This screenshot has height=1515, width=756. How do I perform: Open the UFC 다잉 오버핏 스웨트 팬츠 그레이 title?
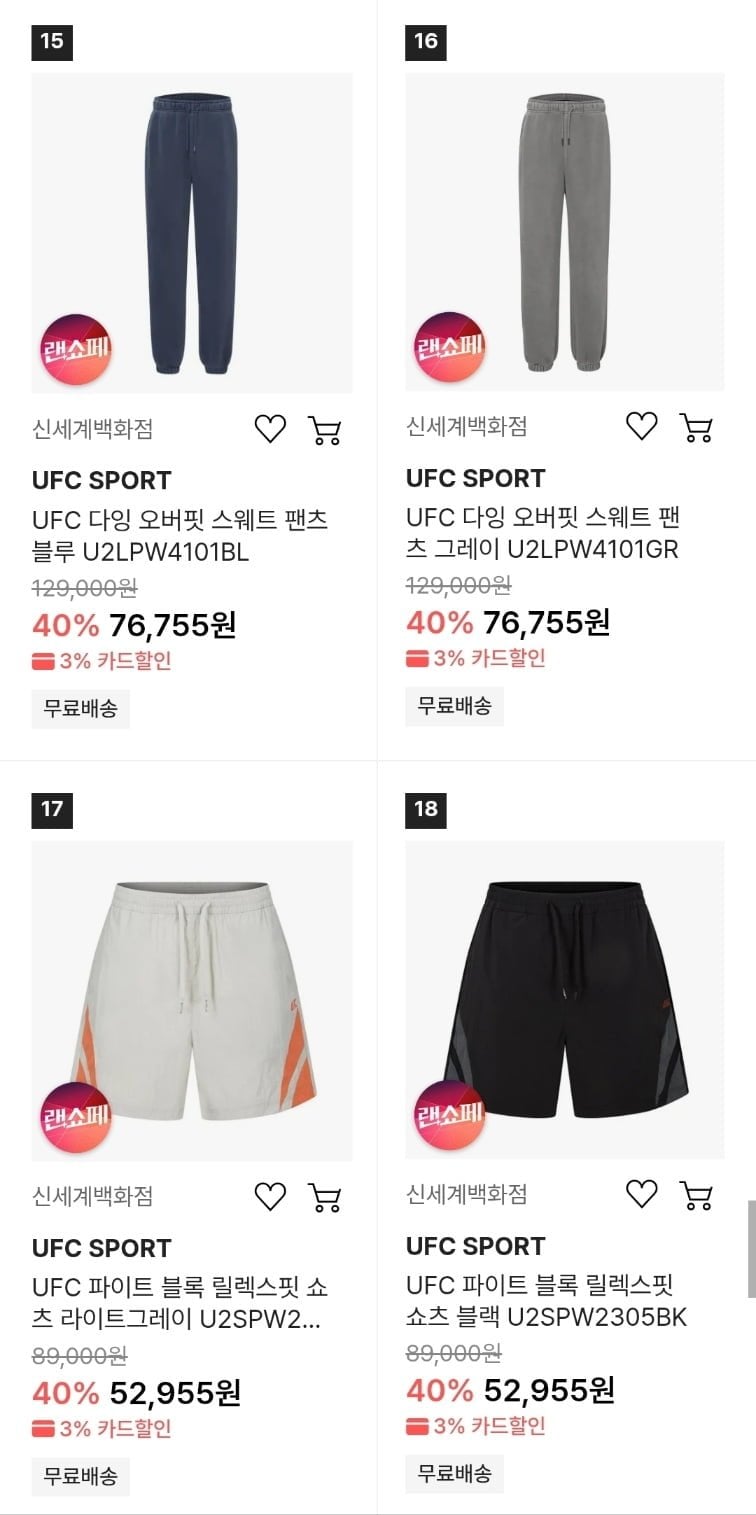click(543, 534)
